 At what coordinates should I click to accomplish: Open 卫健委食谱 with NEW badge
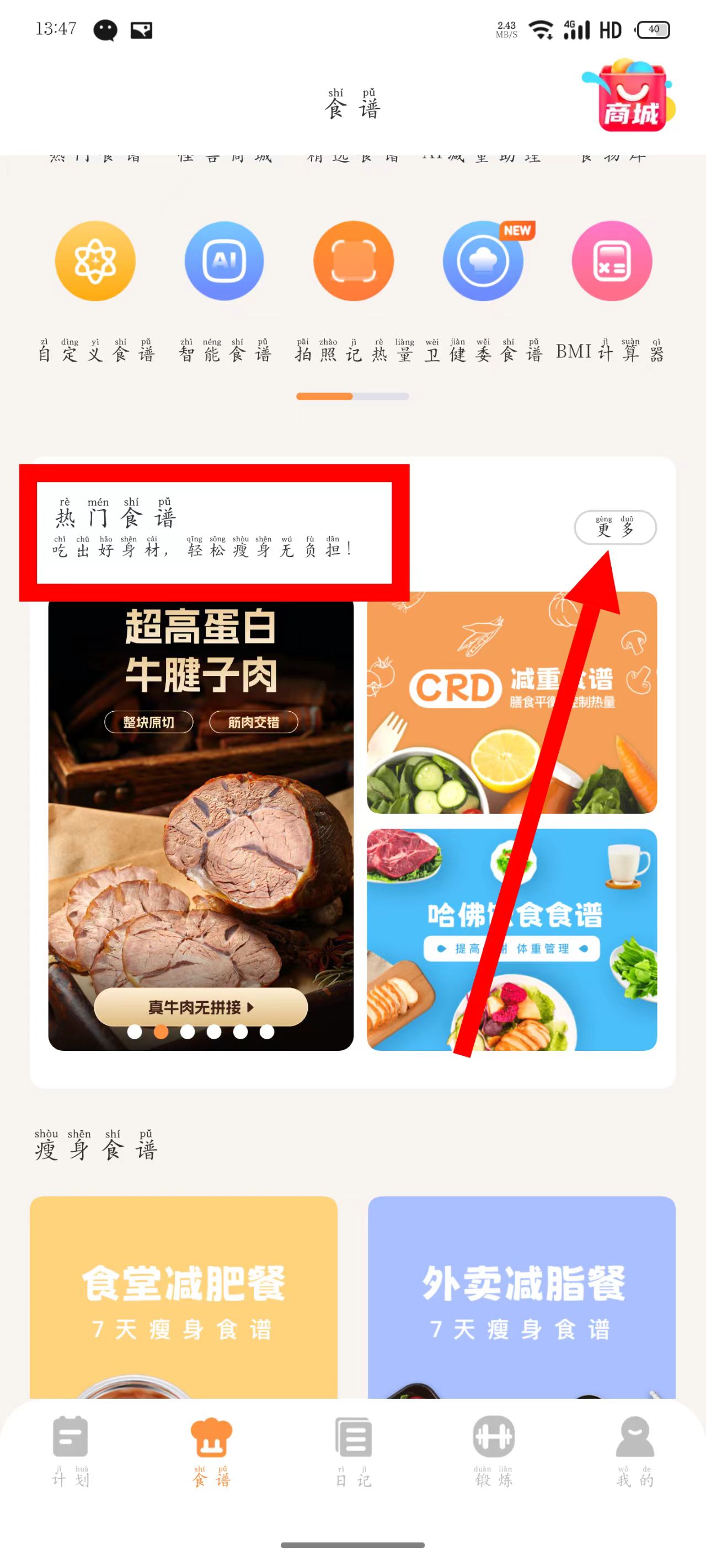click(x=483, y=261)
